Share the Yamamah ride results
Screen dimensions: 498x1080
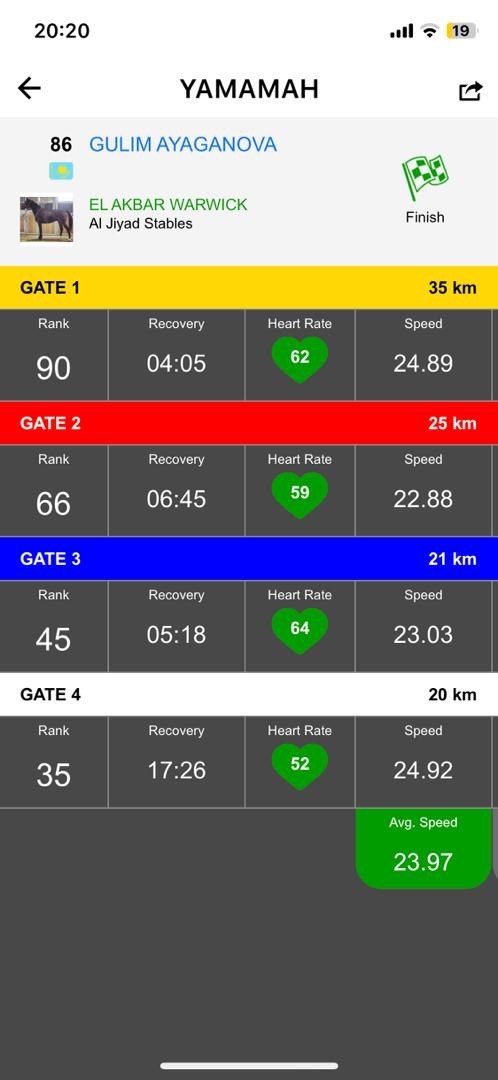[x=470, y=91]
